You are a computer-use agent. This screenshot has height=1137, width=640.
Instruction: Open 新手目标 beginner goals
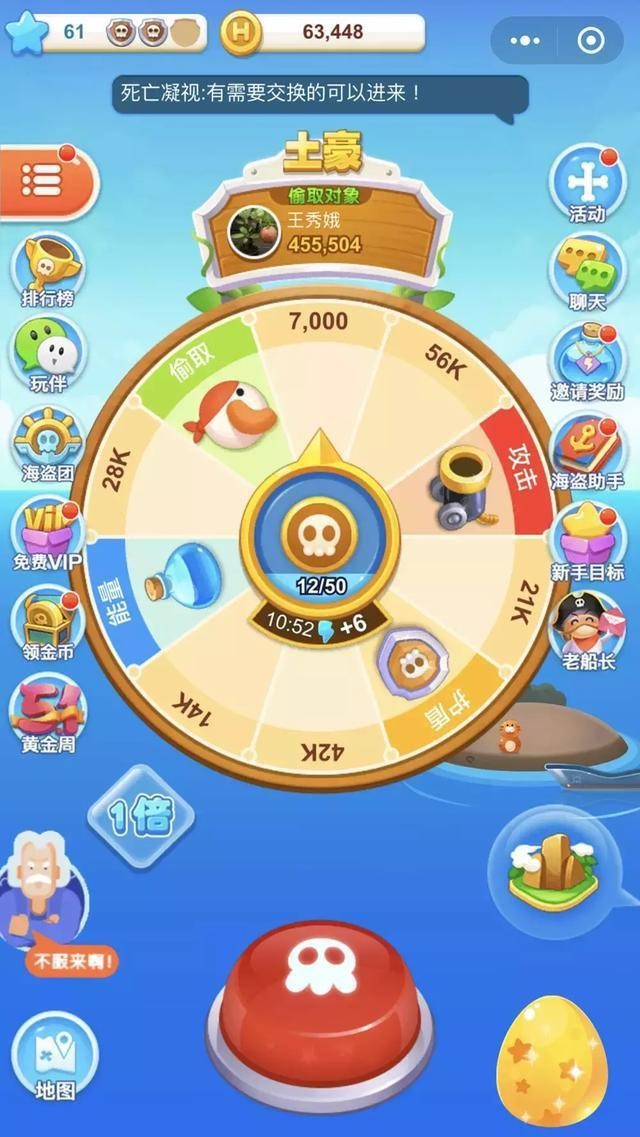pos(588,536)
